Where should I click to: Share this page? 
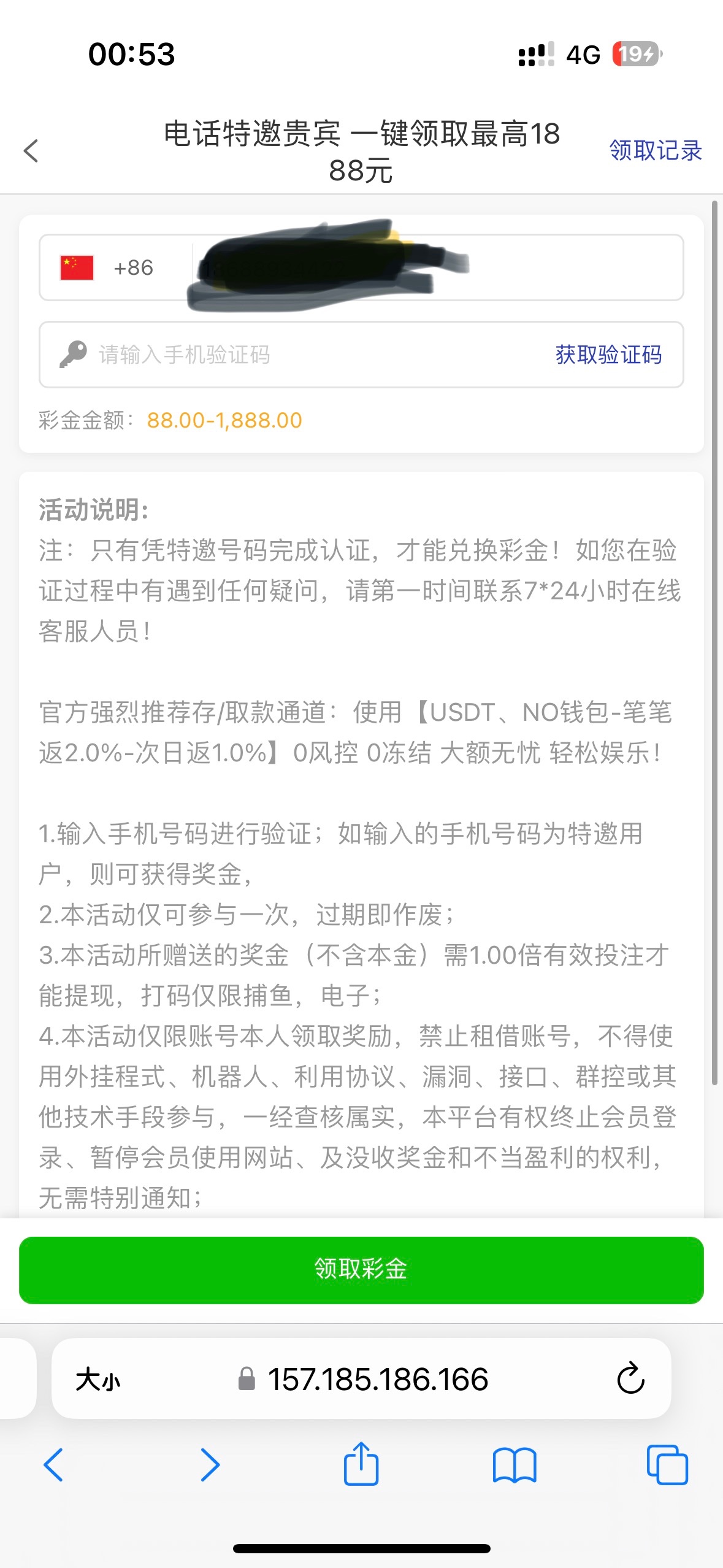pyautogui.click(x=361, y=1464)
